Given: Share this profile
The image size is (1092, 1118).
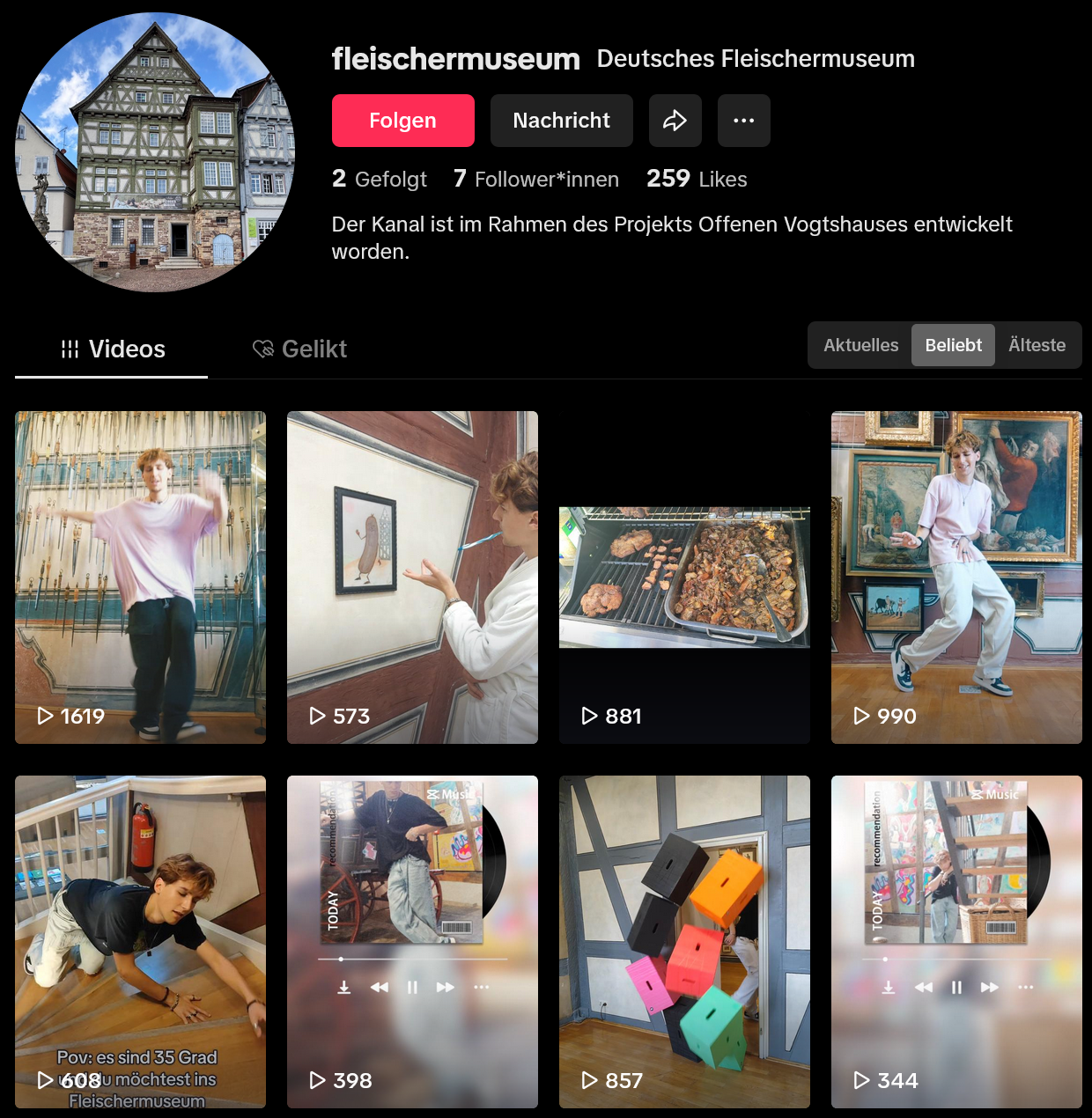Looking at the screenshot, I should 675,121.
